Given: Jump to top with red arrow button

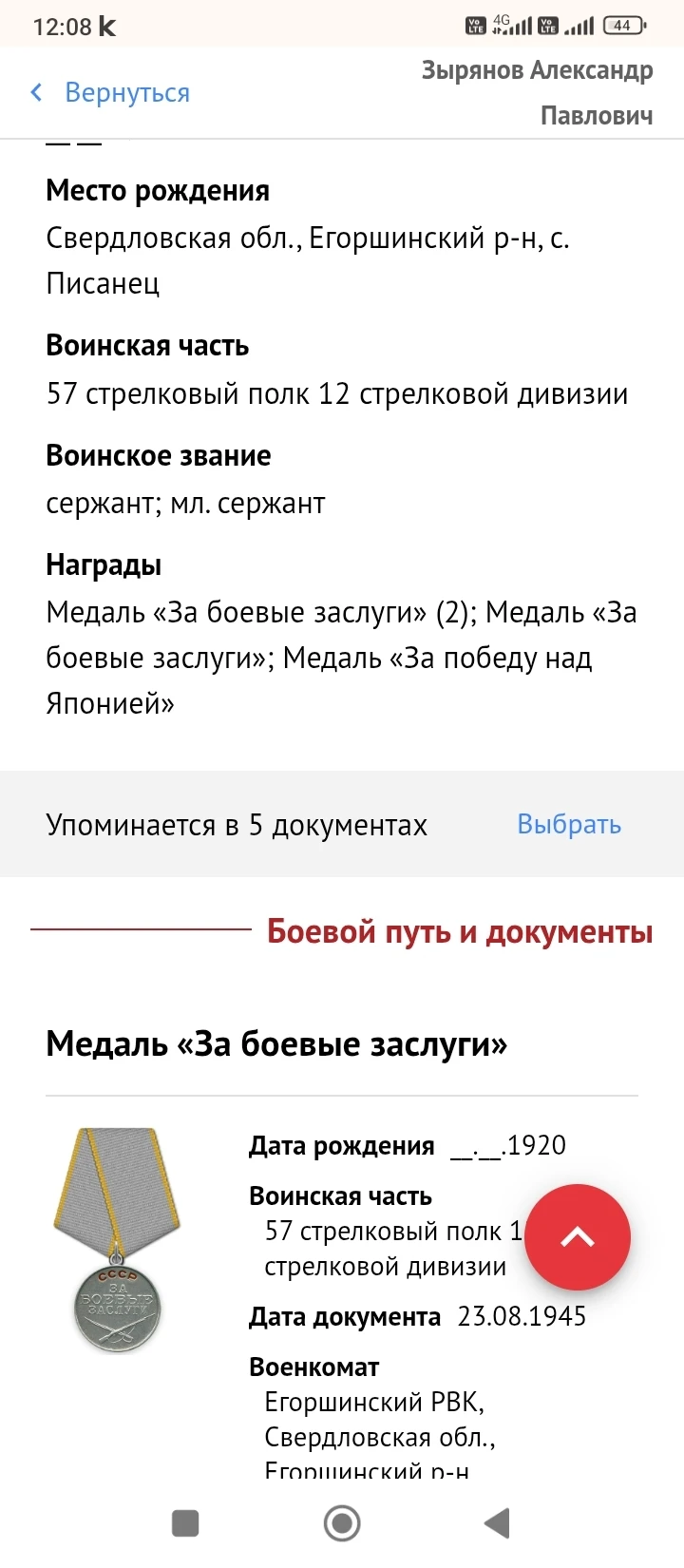Looking at the screenshot, I should coord(577,1236).
